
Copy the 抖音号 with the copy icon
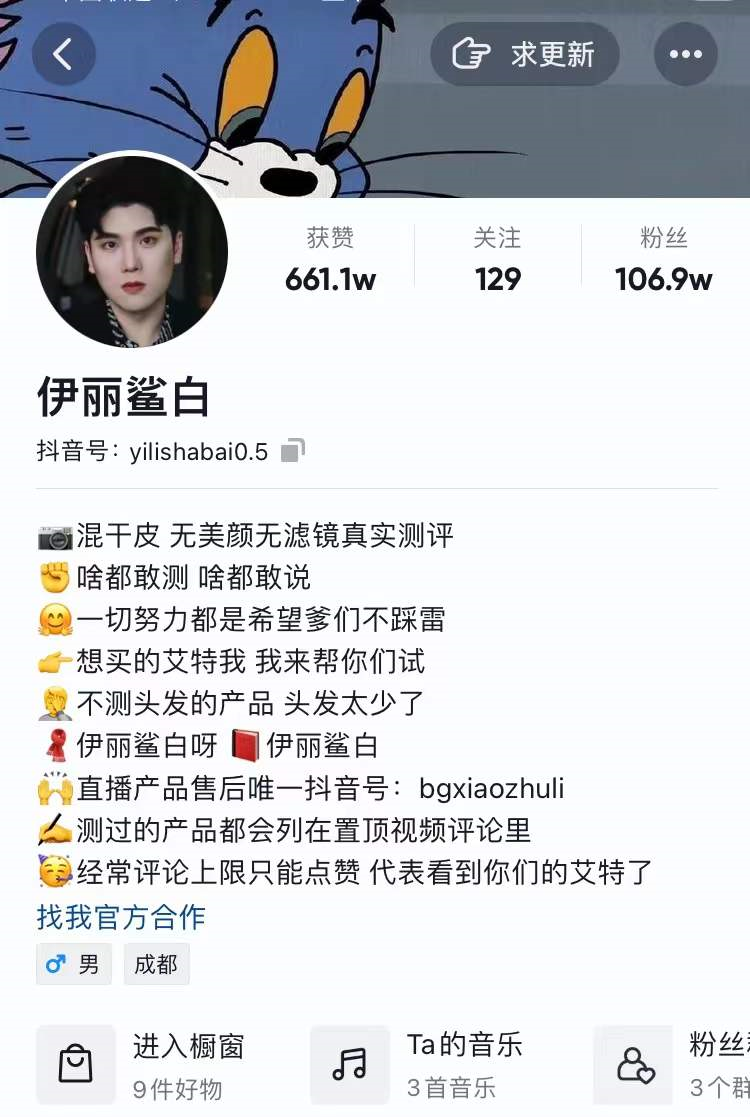[x=292, y=451]
